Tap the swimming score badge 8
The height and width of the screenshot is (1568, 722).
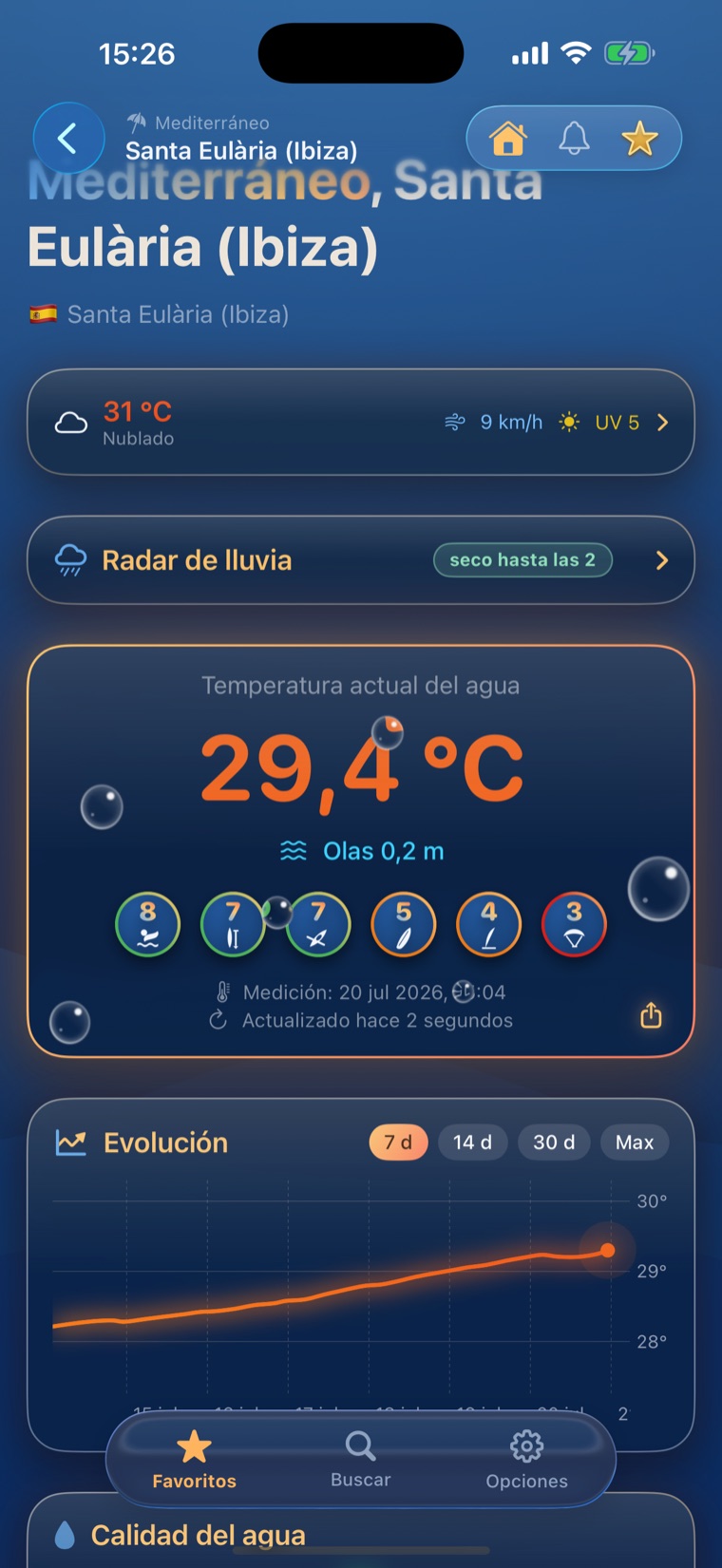147,924
